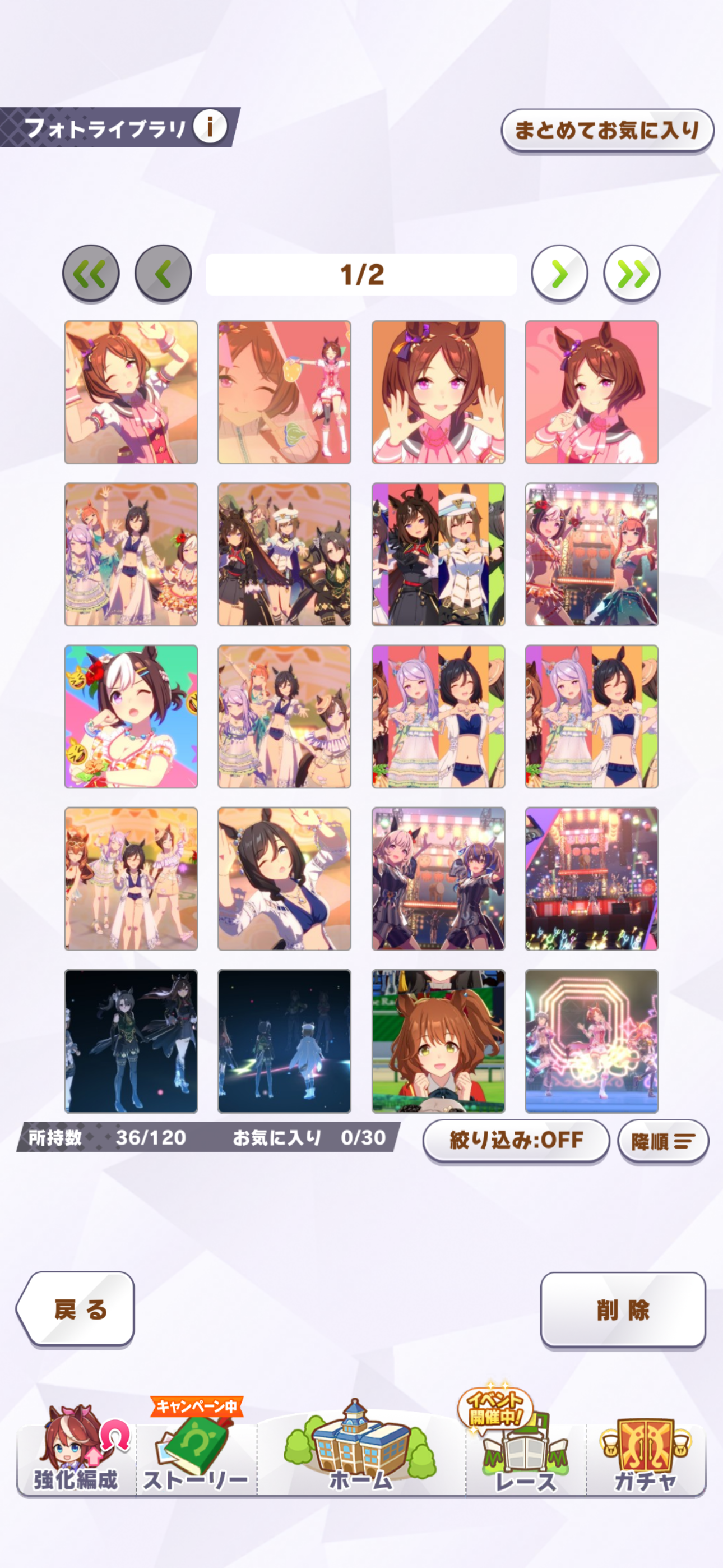The image size is (723, 1568).
Task: Open the レース tab
Action: click(525, 1452)
